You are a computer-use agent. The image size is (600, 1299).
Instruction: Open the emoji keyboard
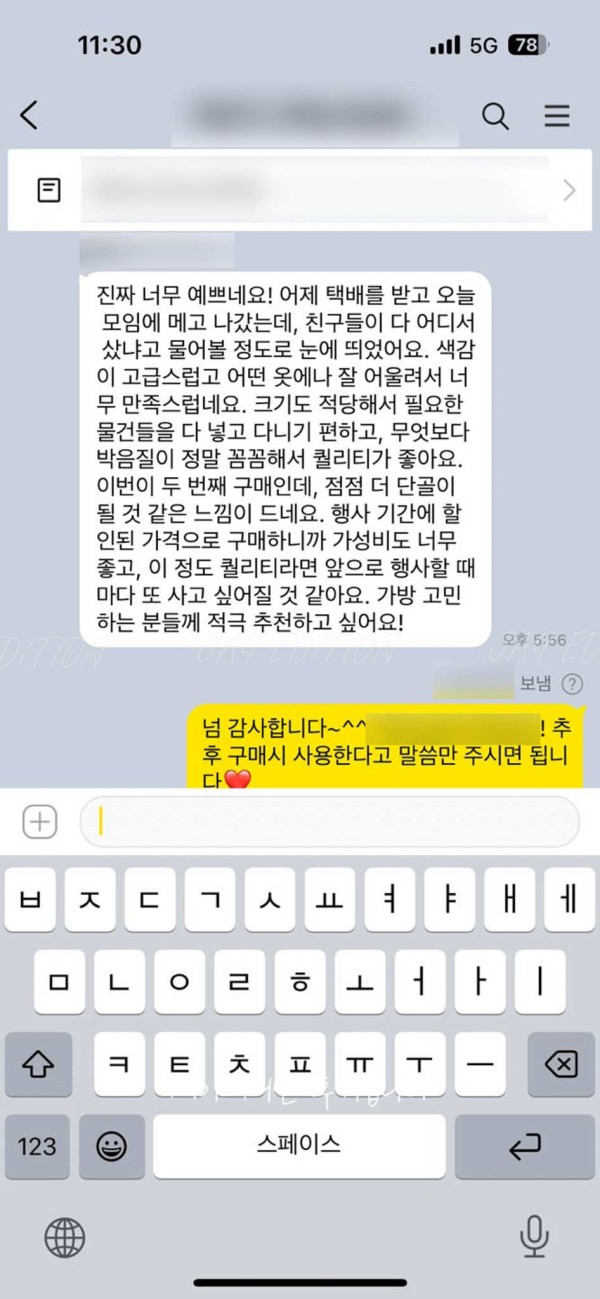click(111, 1146)
